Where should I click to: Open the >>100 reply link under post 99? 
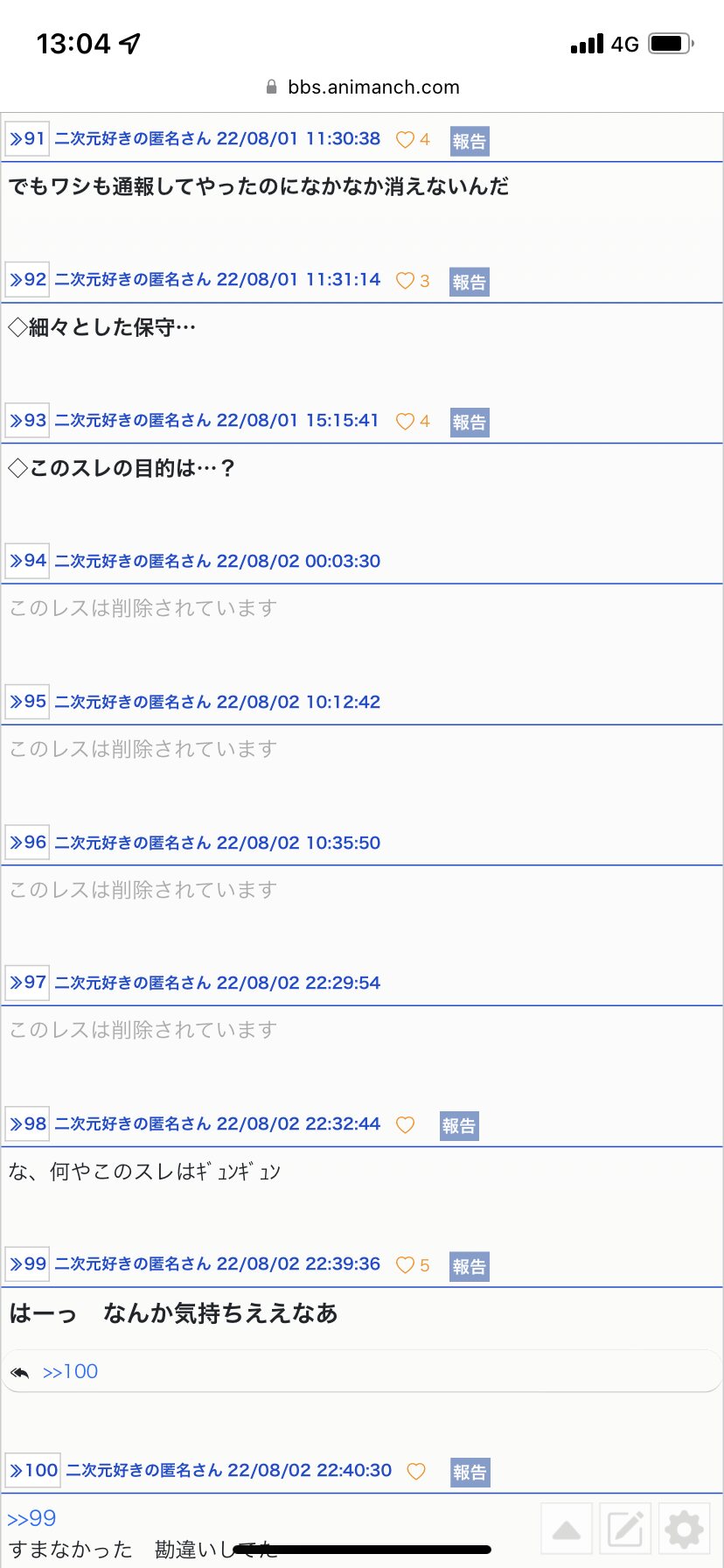click(70, 1372)
